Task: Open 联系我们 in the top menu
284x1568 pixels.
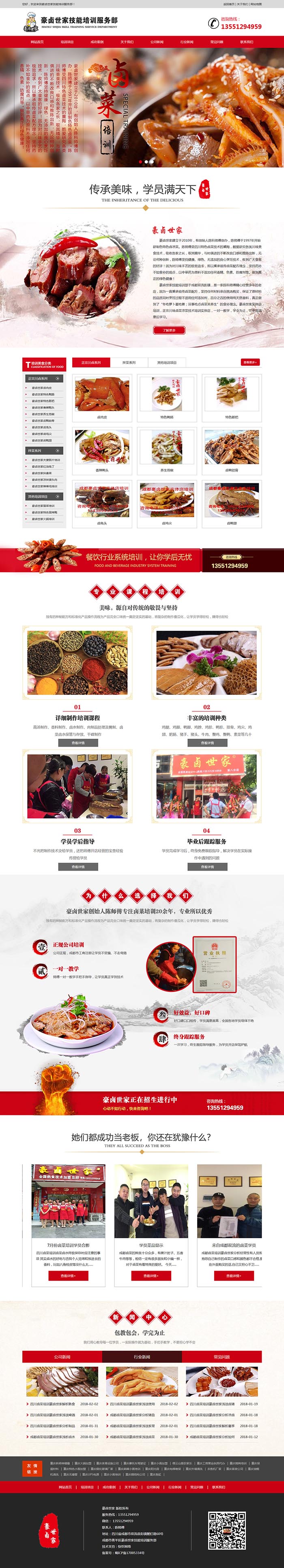Action: point(246,42)
